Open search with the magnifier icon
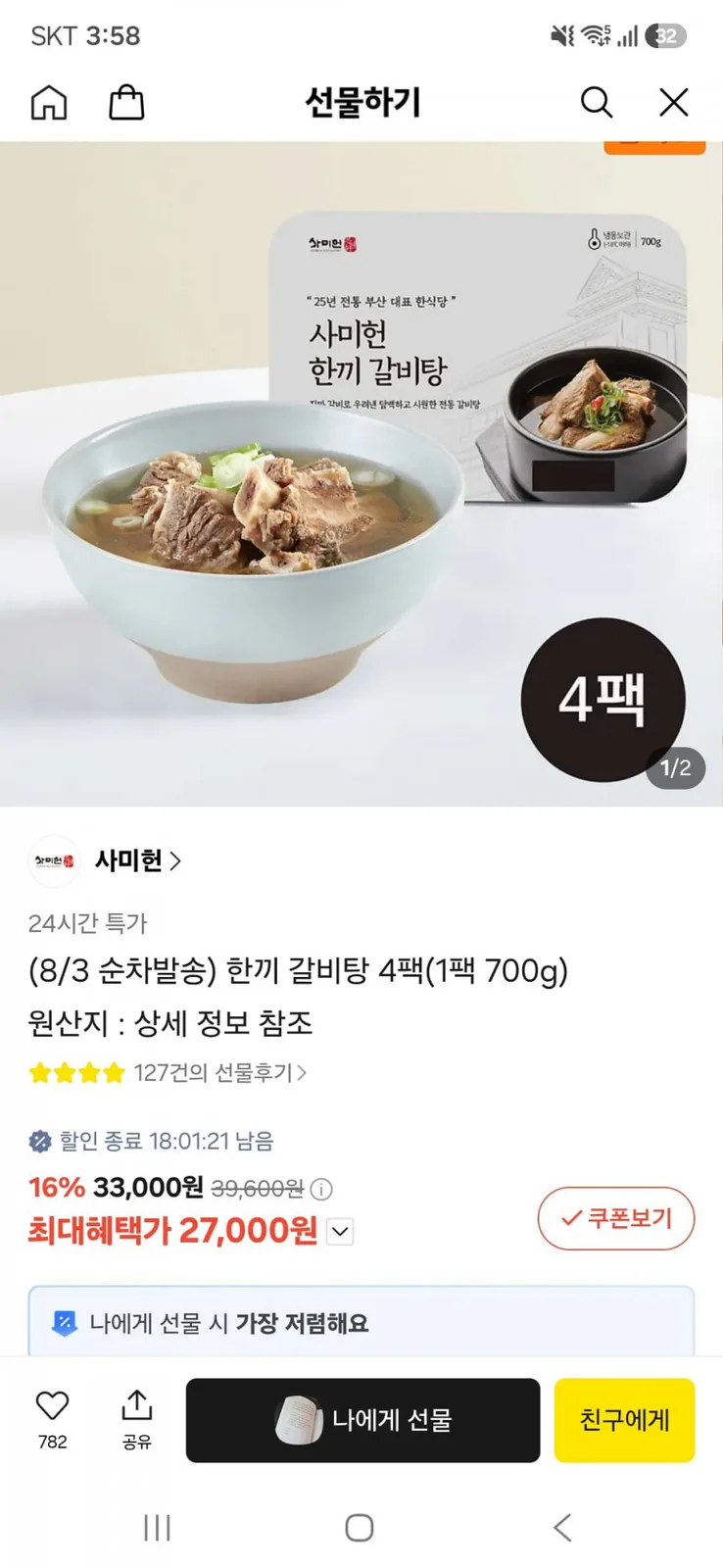Image resolution: width=723 pixels, height=1568 pixels. (x=597, y=102)
